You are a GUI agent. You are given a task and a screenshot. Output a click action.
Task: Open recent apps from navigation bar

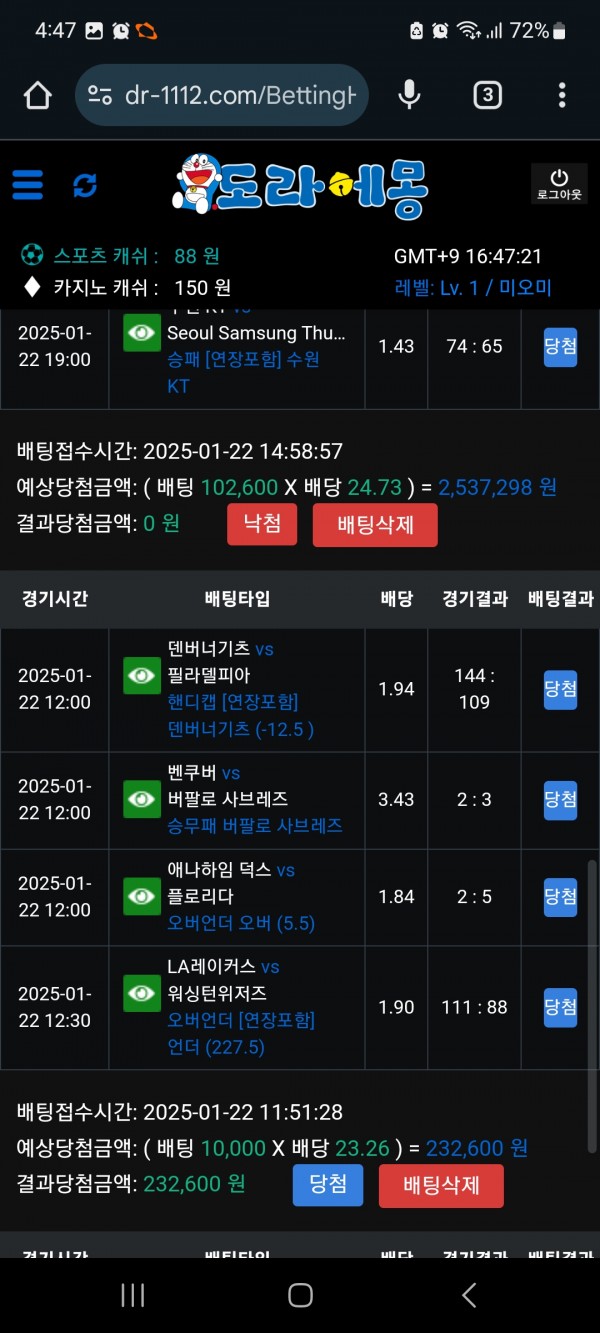pos(132,1296)
